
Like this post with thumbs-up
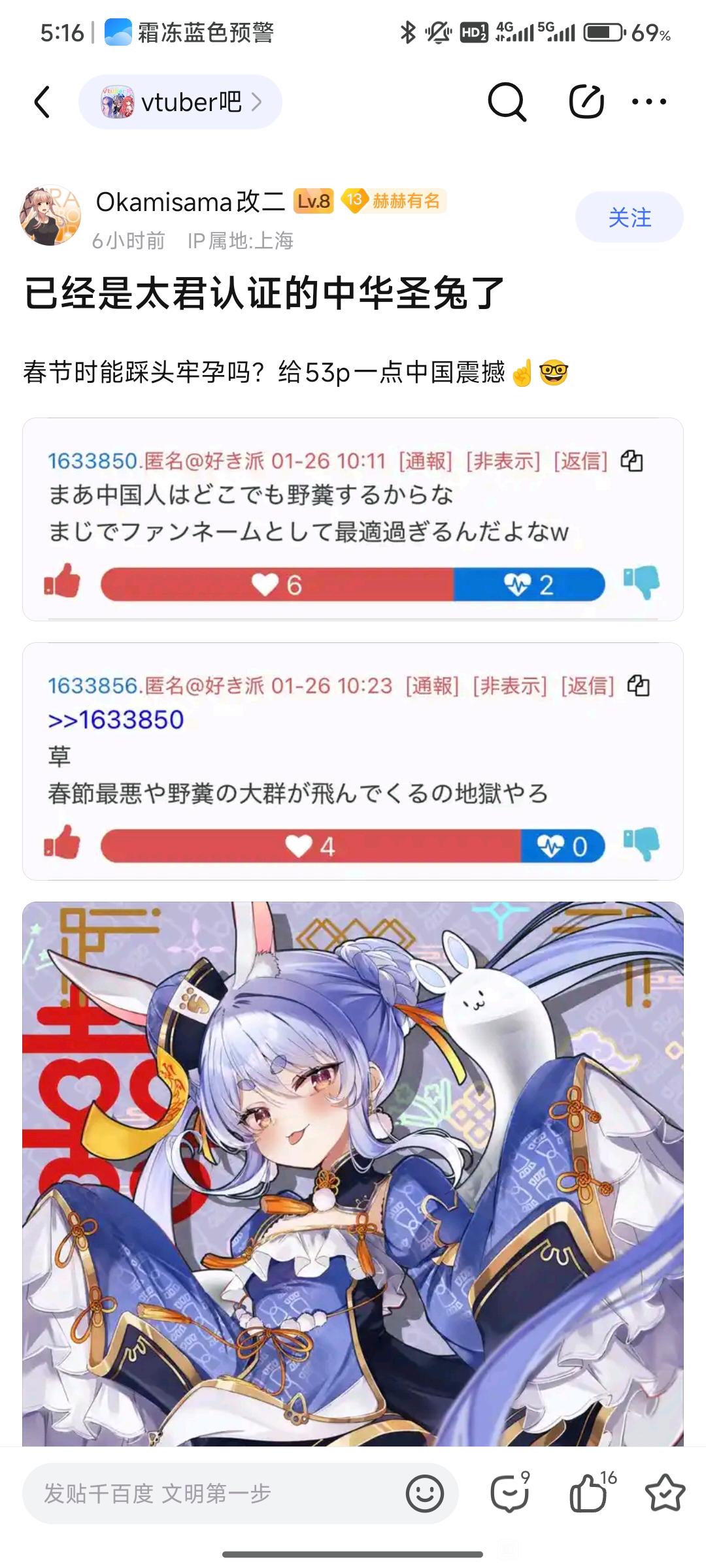(x=588, y=1494)
